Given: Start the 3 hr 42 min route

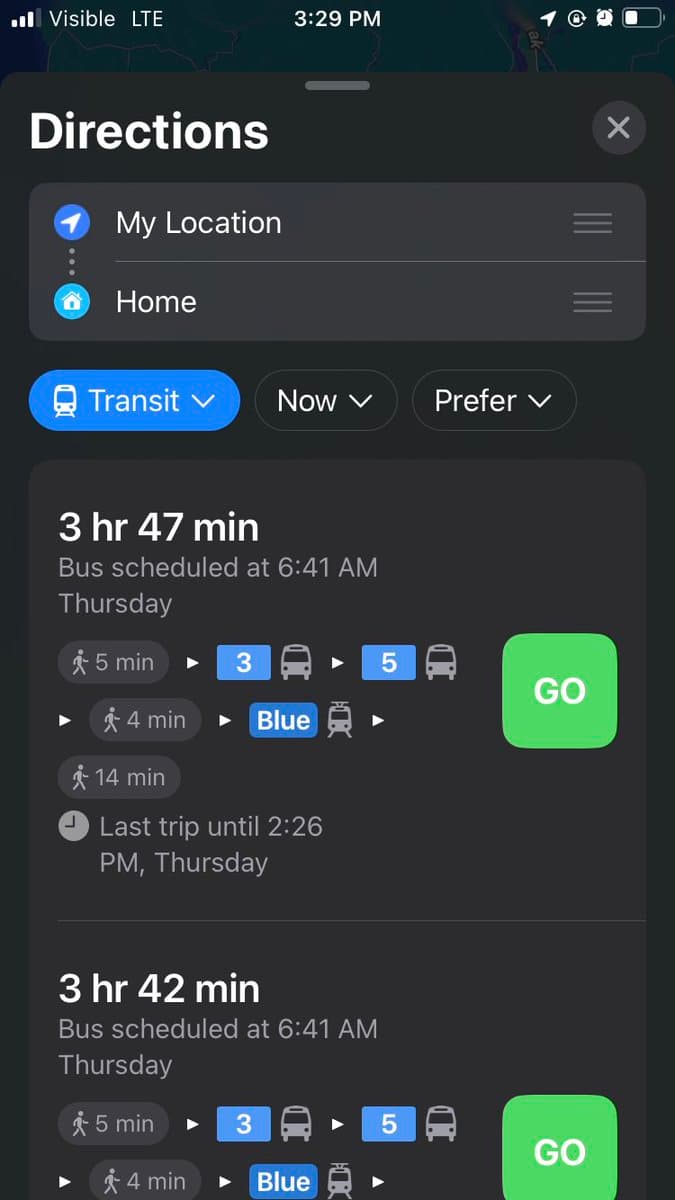Looking at the screenshot, I should [559, 1150].
